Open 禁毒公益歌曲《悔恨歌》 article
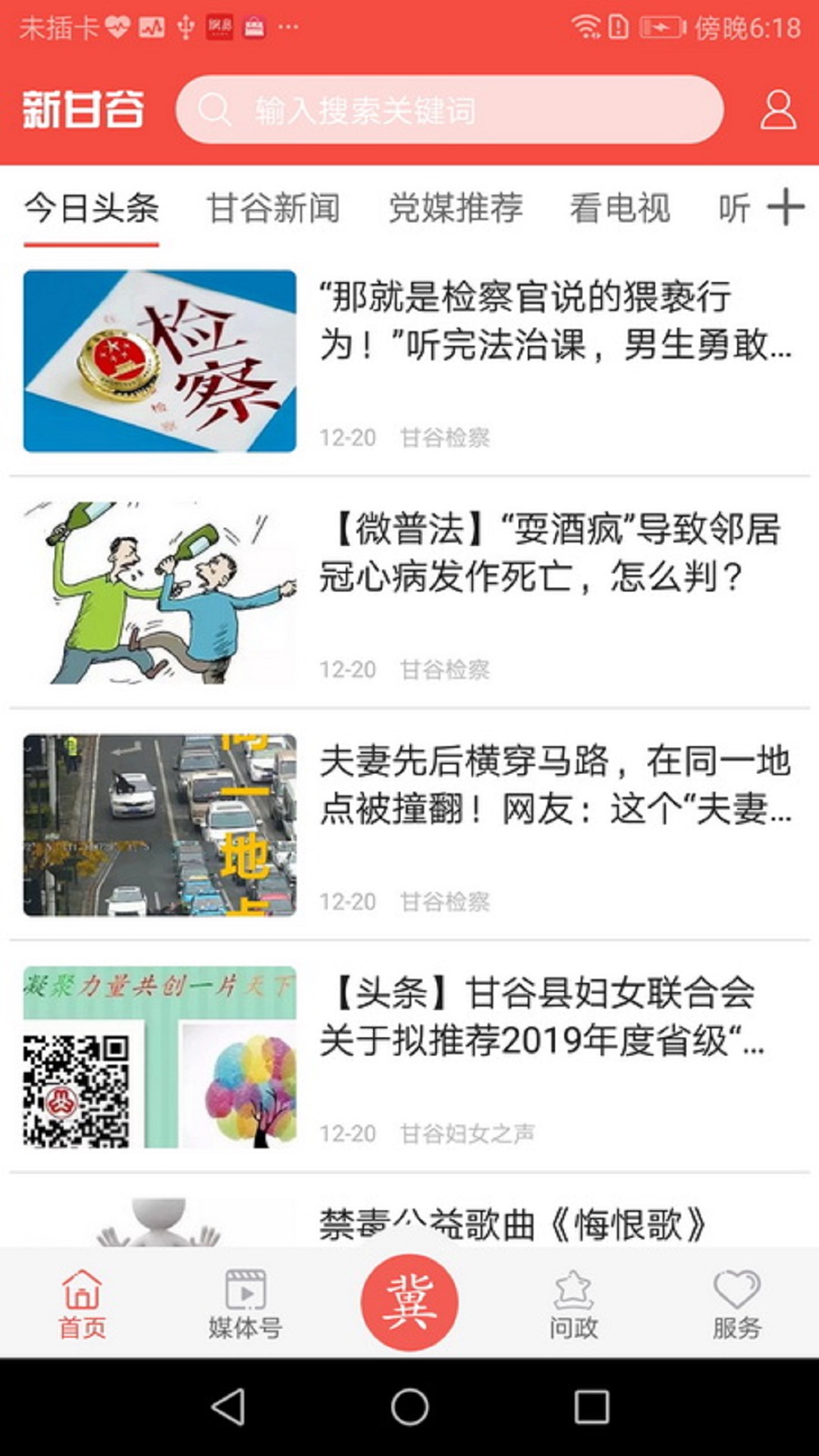Screen dimensions: 819x1456 coord(512,1222)
